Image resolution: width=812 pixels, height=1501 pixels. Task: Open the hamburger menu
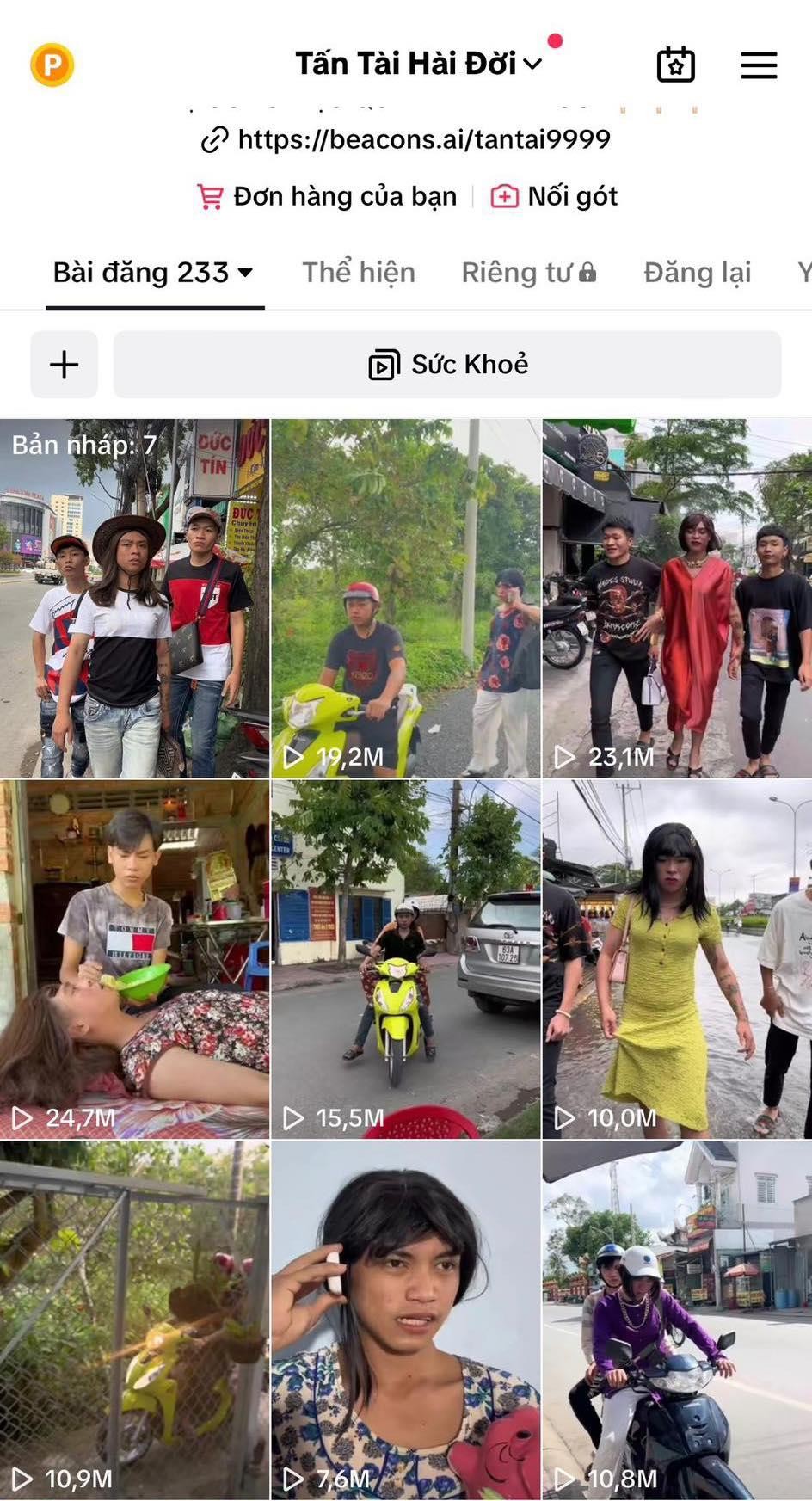[759, 65]
